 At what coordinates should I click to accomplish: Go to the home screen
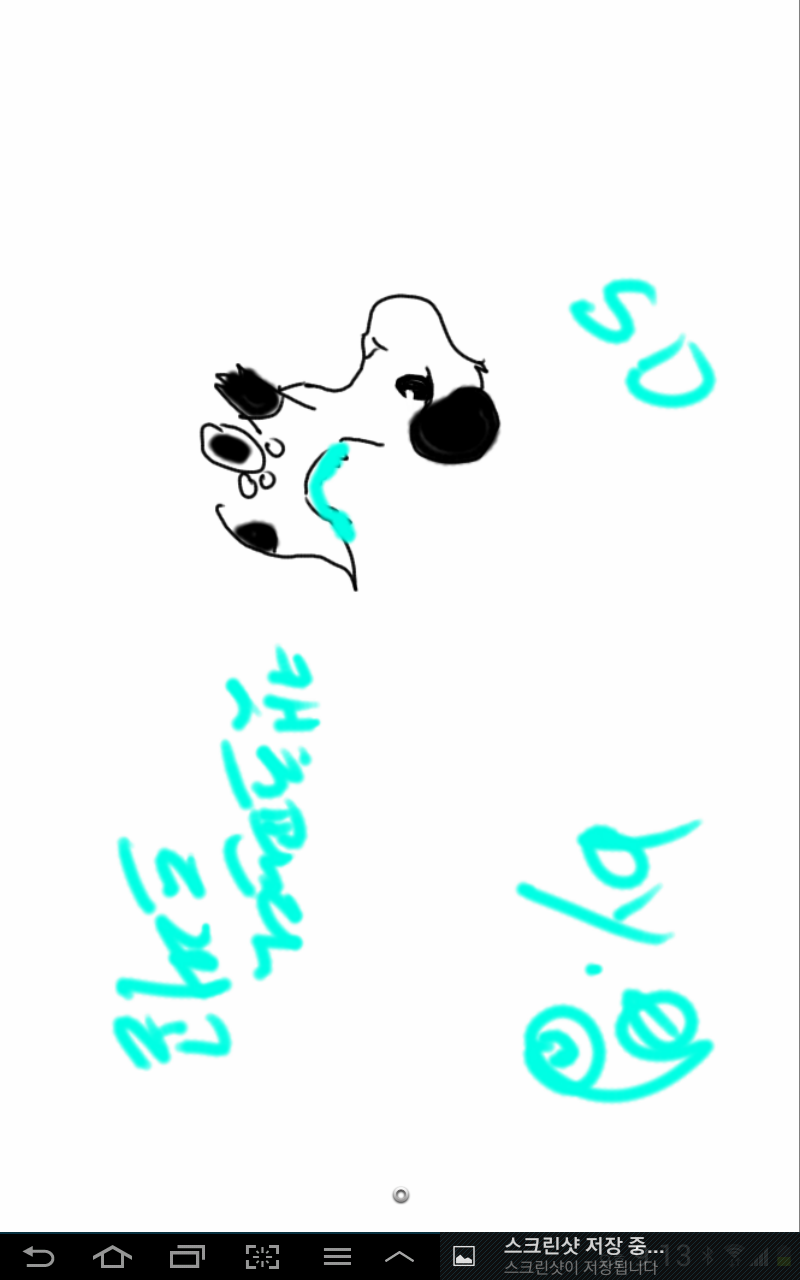112,1257
